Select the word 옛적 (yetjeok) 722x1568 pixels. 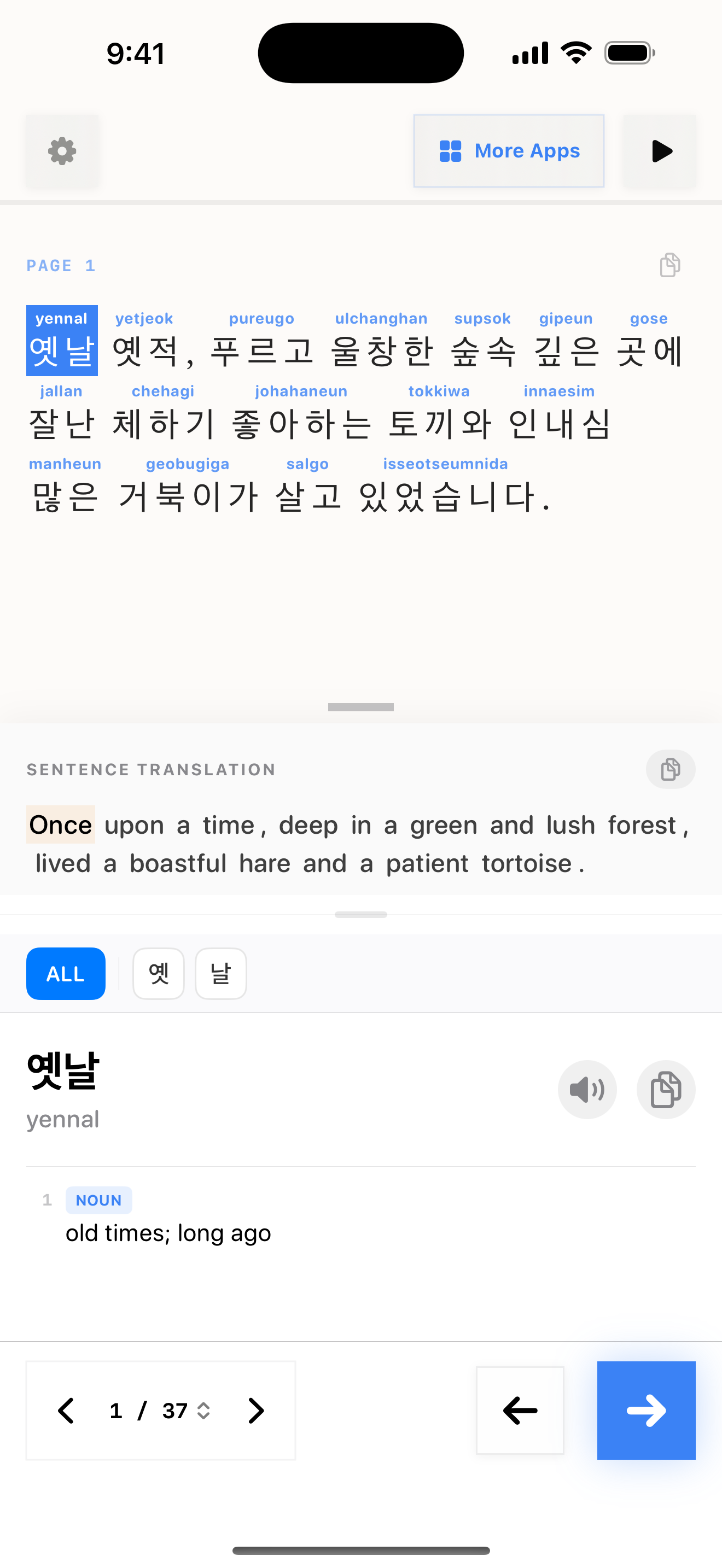pyautogui.click(x=145, y=351)
